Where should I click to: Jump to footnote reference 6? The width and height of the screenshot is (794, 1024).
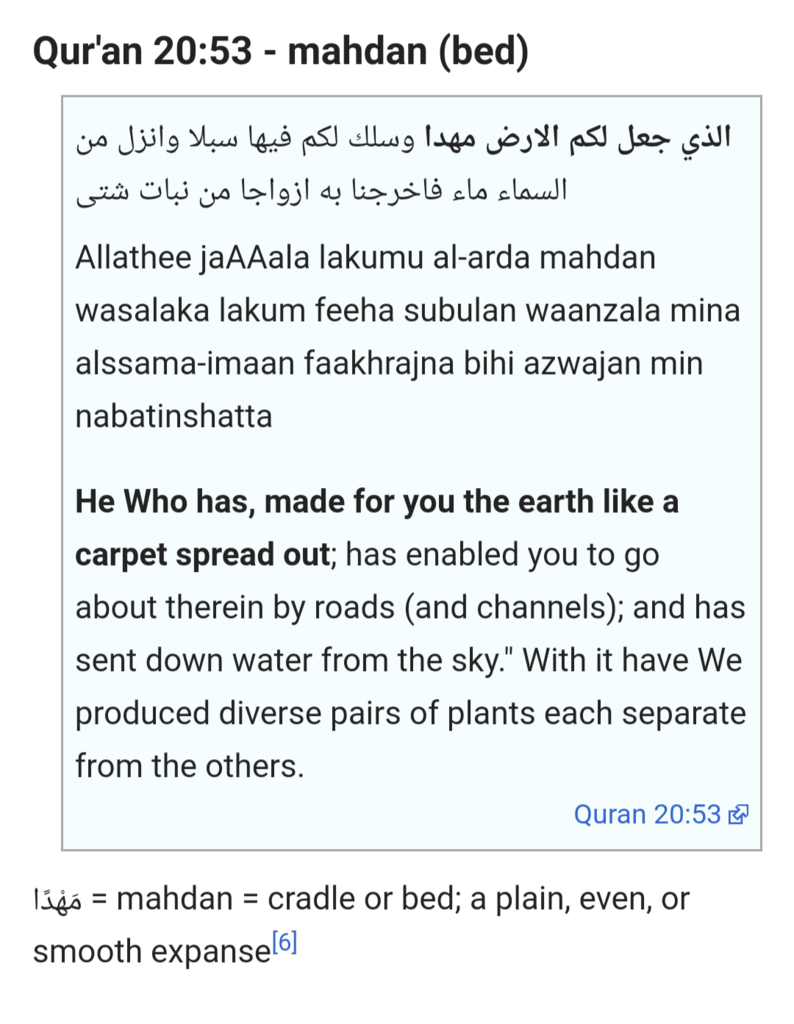click(284, 943)
